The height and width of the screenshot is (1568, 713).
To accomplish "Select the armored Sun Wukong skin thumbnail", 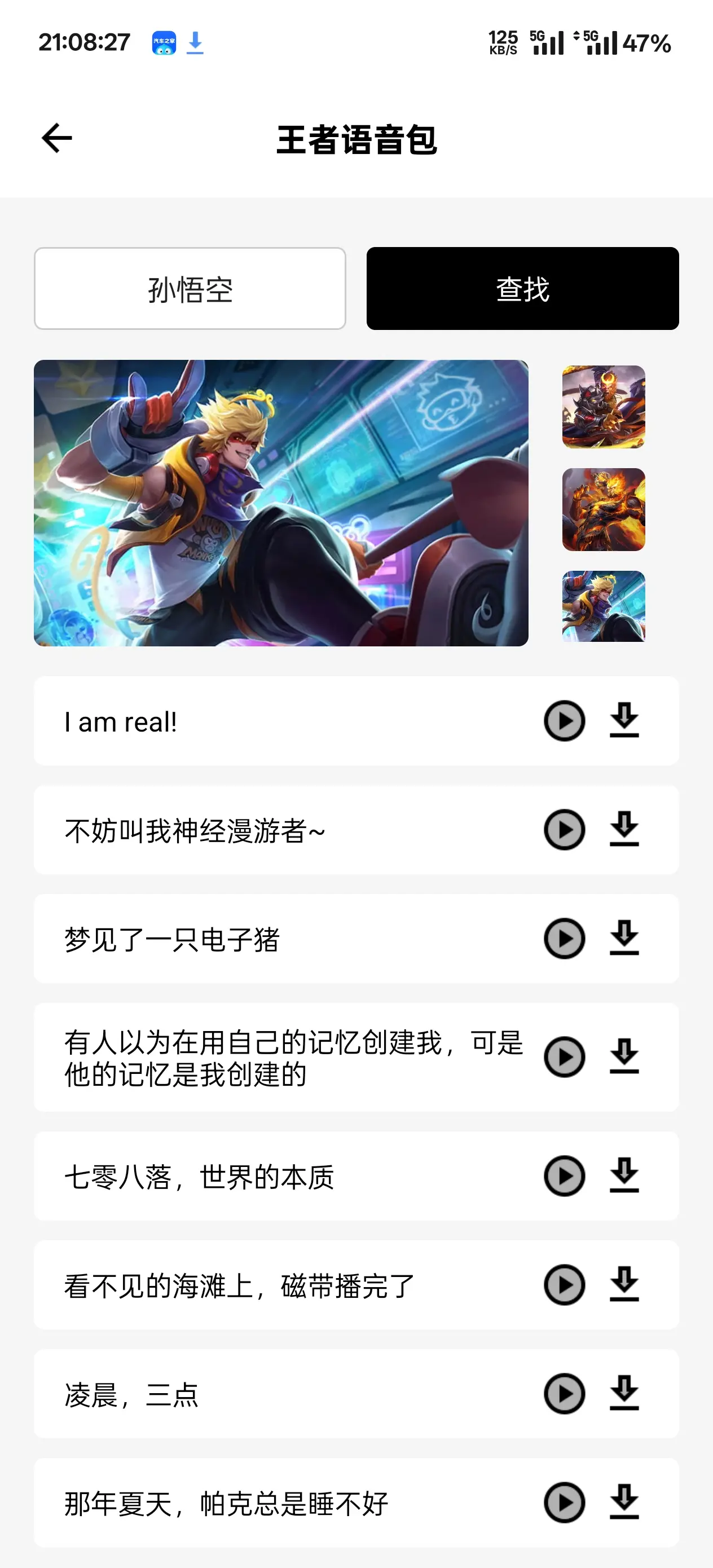I will coord(604,407).
